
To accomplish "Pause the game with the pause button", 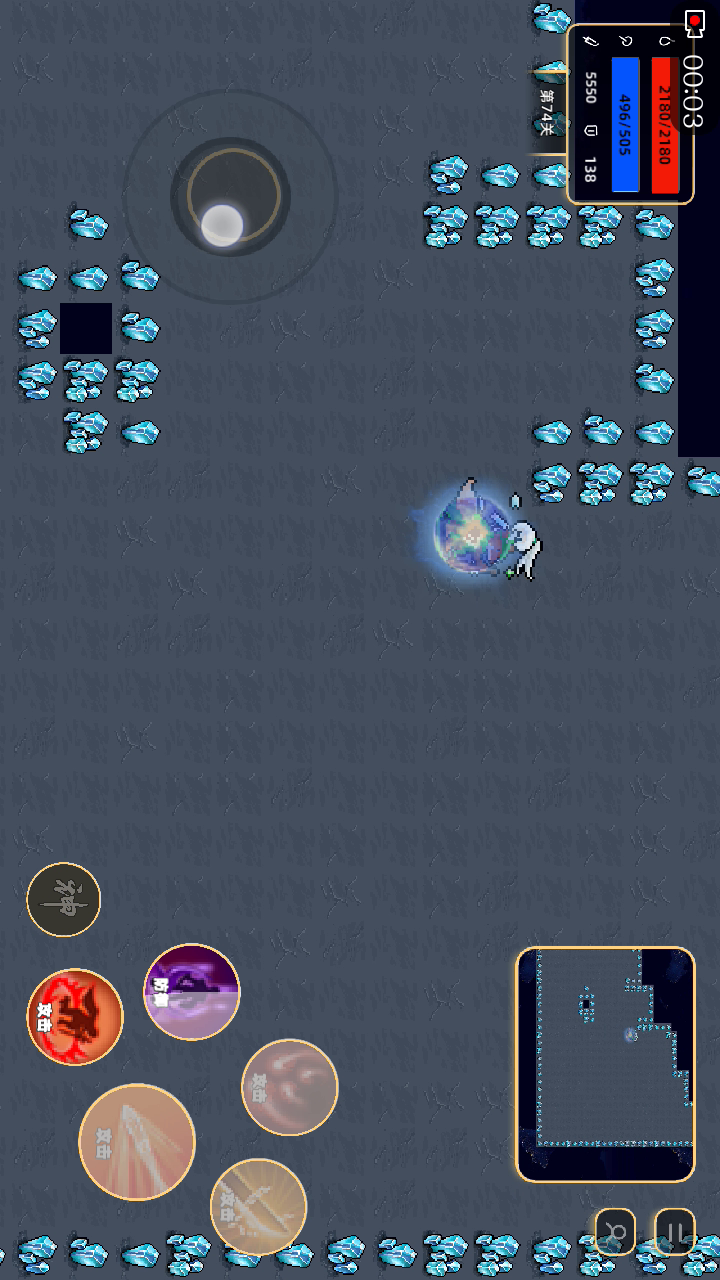I will click(675, 1231).
